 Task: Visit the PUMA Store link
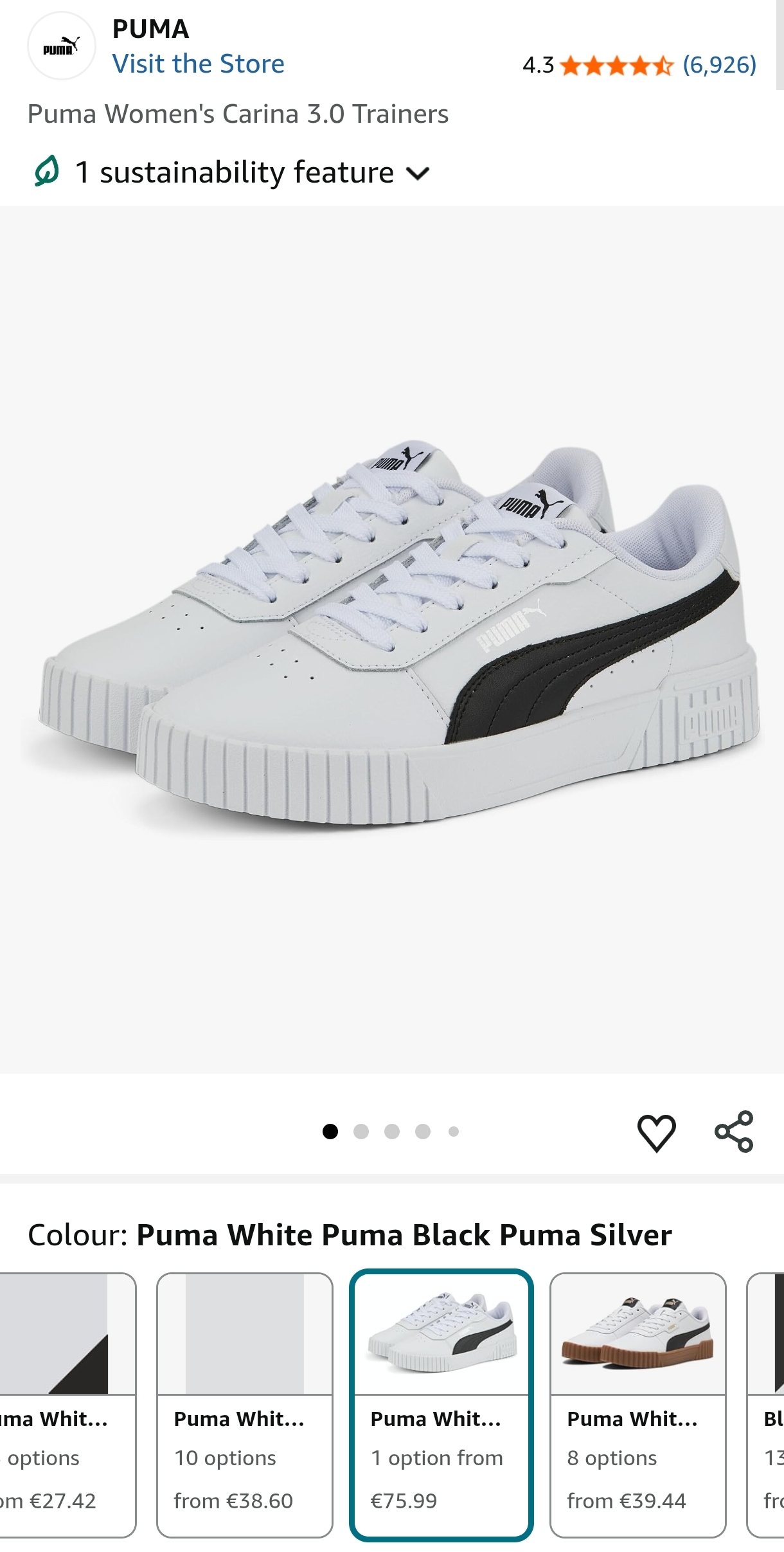tap(198, 64)
